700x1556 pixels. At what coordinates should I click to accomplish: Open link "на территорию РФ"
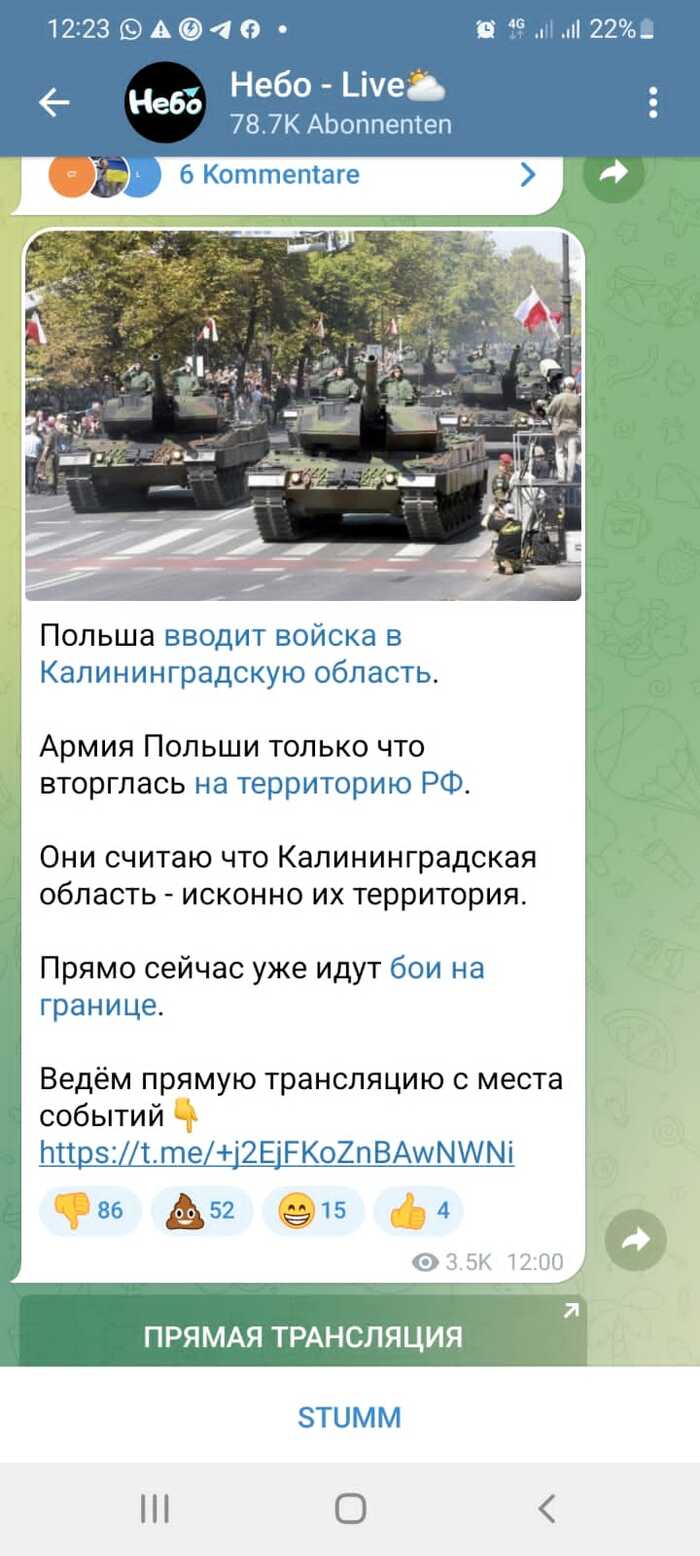click(x=329, y=784)
